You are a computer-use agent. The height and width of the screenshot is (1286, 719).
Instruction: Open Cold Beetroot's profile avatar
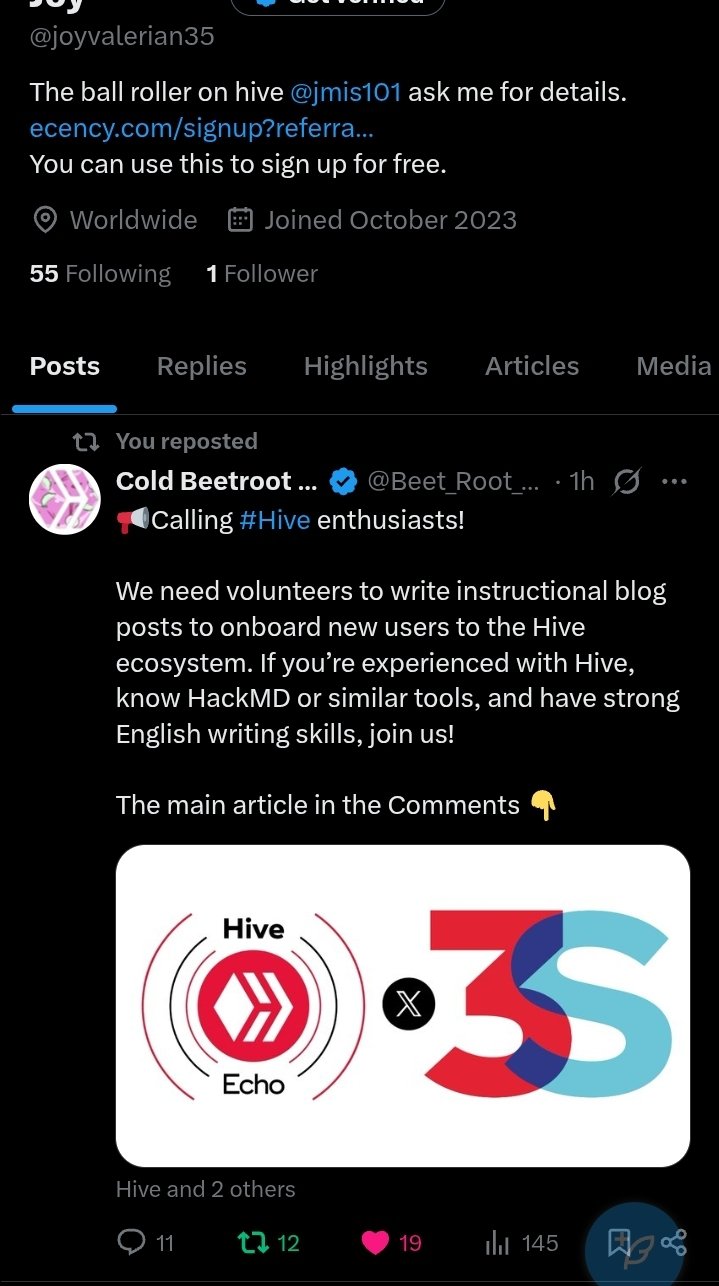coord(65,498)
